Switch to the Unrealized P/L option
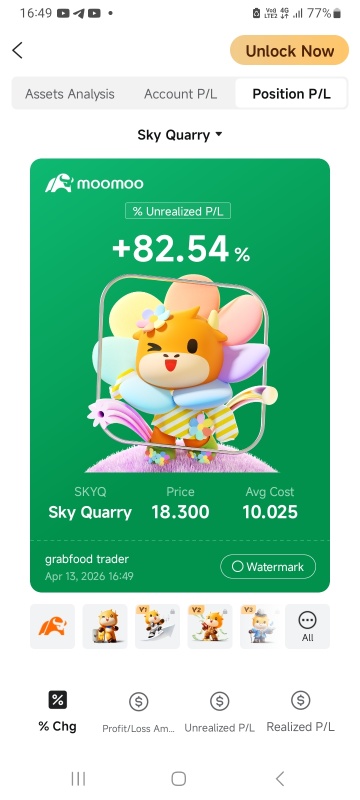This screenshot has height=800, width=360. 219,711
